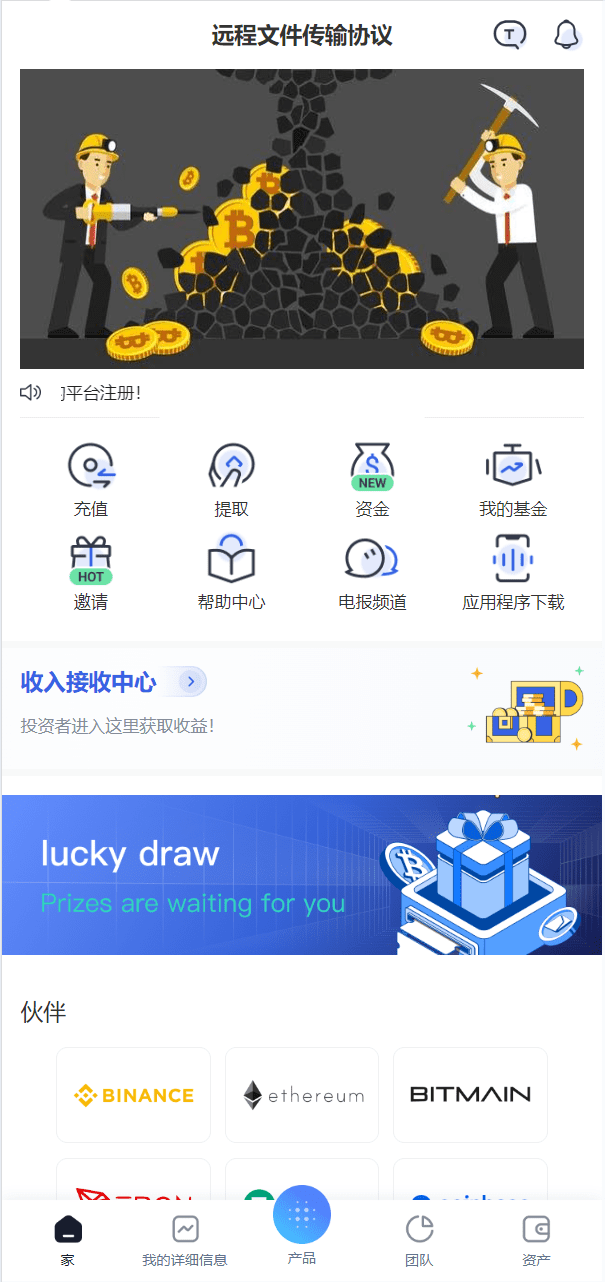
Task: Open the 提取 withdraw option
Action: tap(231, 480)
